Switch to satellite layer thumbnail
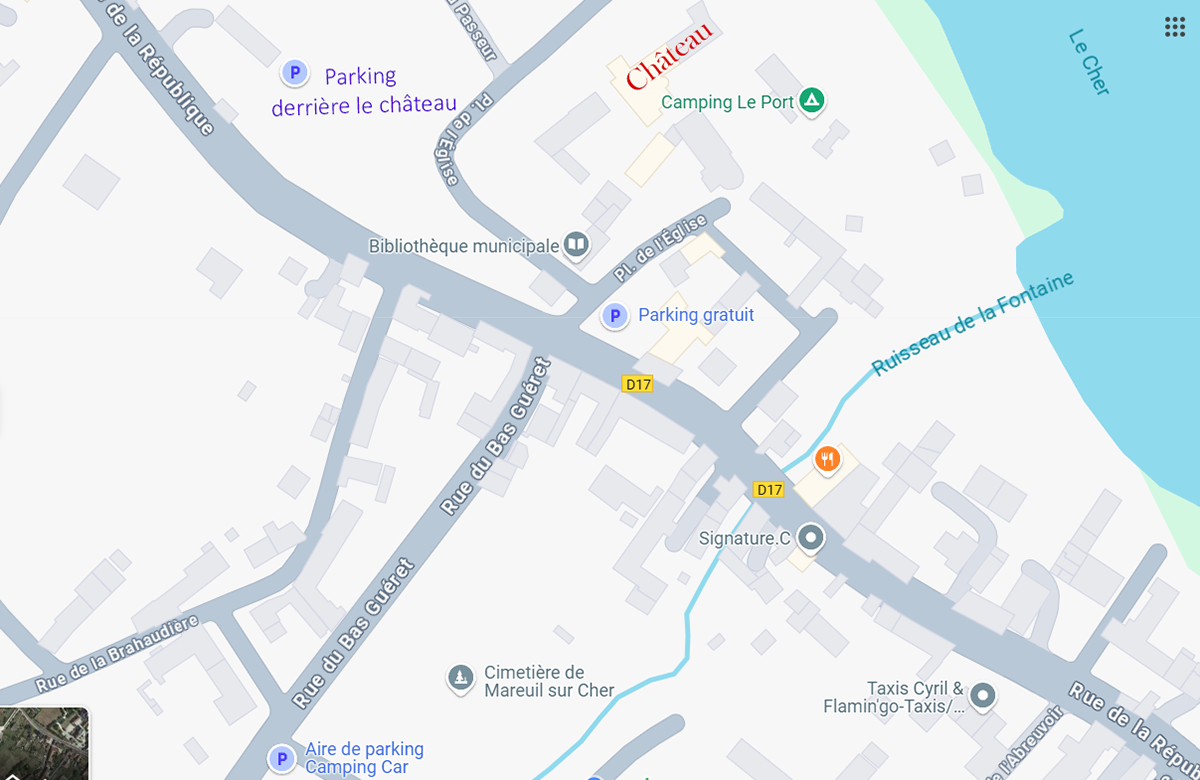1200x780 pixels. coord(44,743)
